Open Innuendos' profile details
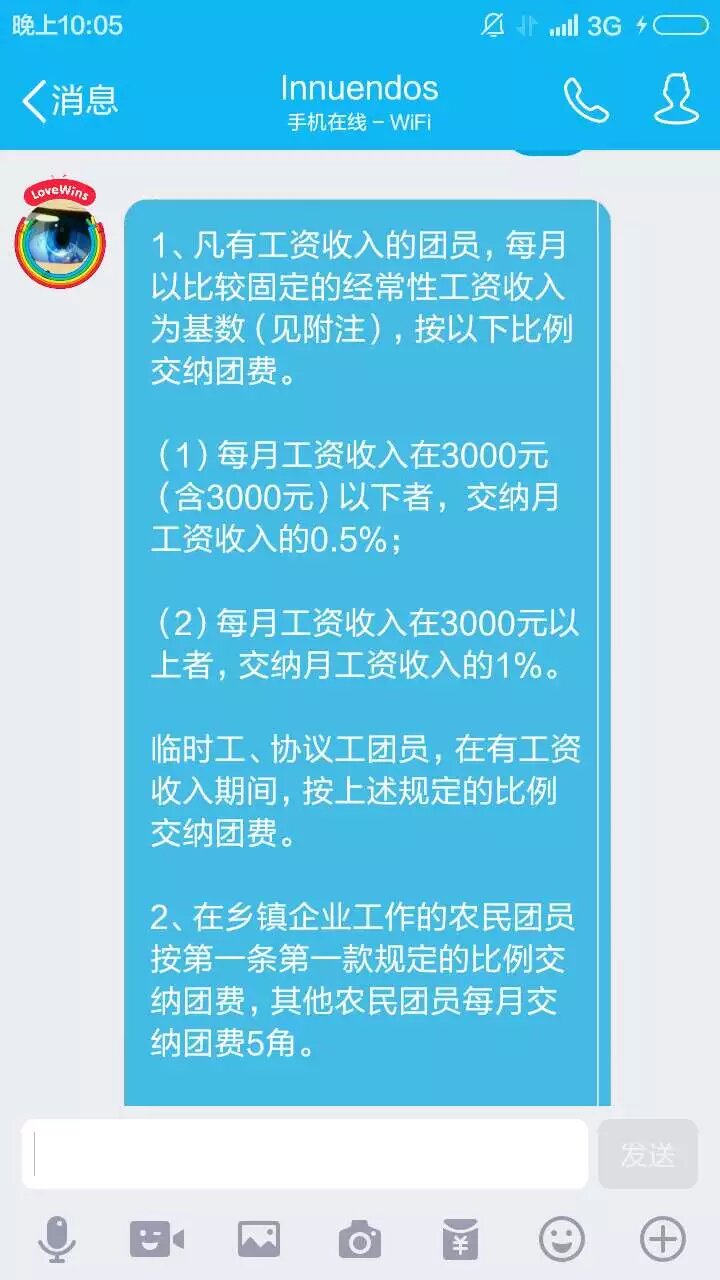This screenshot has width=720, height=1280. point(676,100)
